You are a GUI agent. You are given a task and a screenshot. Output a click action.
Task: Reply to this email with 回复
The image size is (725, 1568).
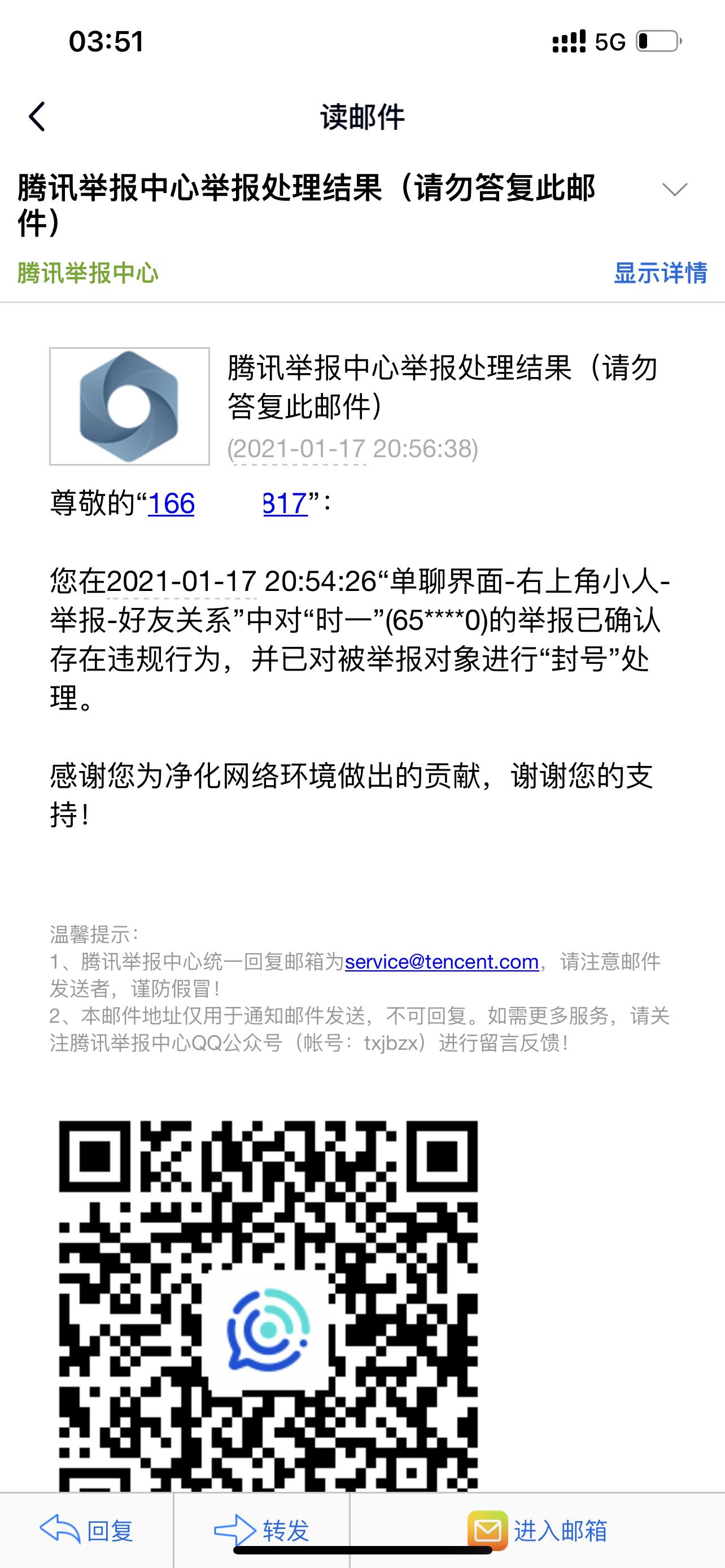coord(87,1530)
